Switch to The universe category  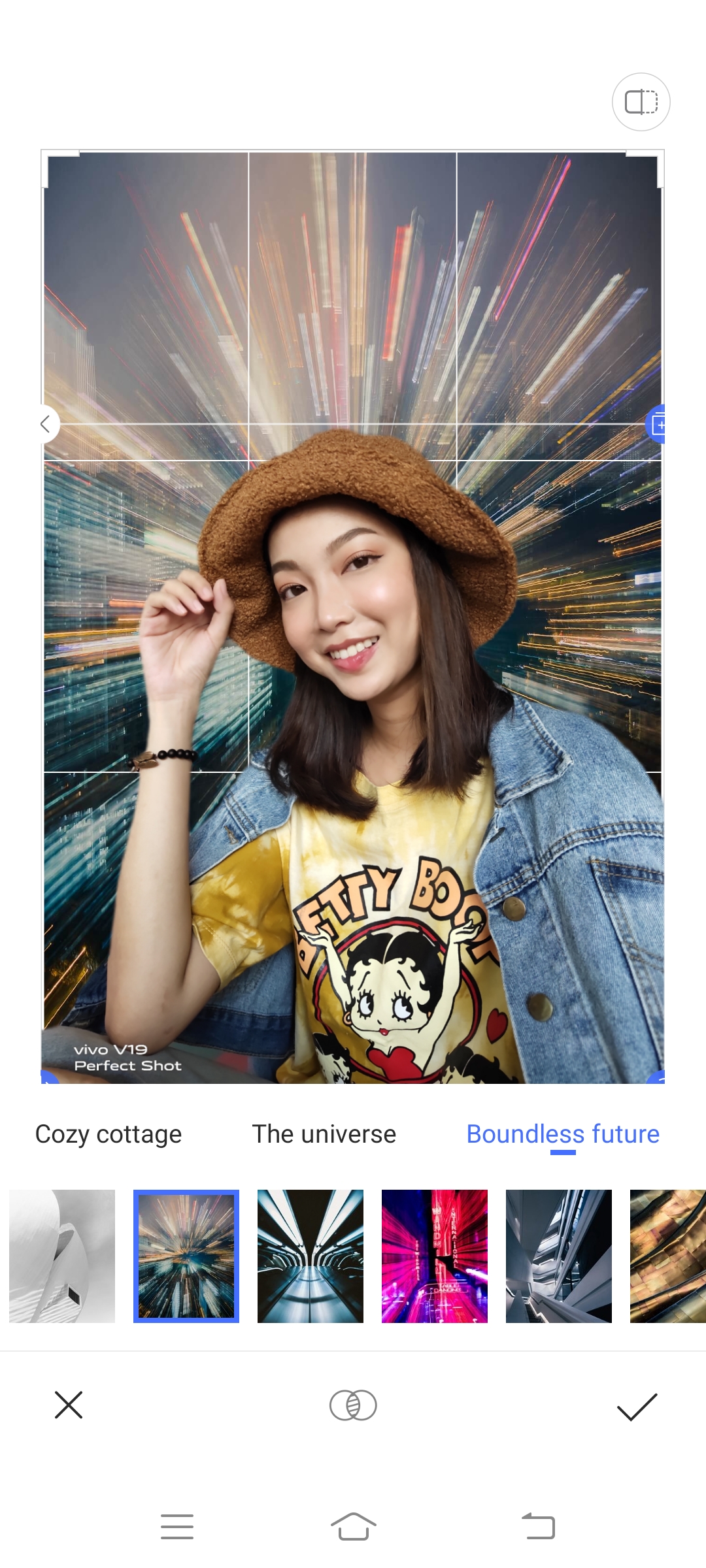(x=324, y=1134)
